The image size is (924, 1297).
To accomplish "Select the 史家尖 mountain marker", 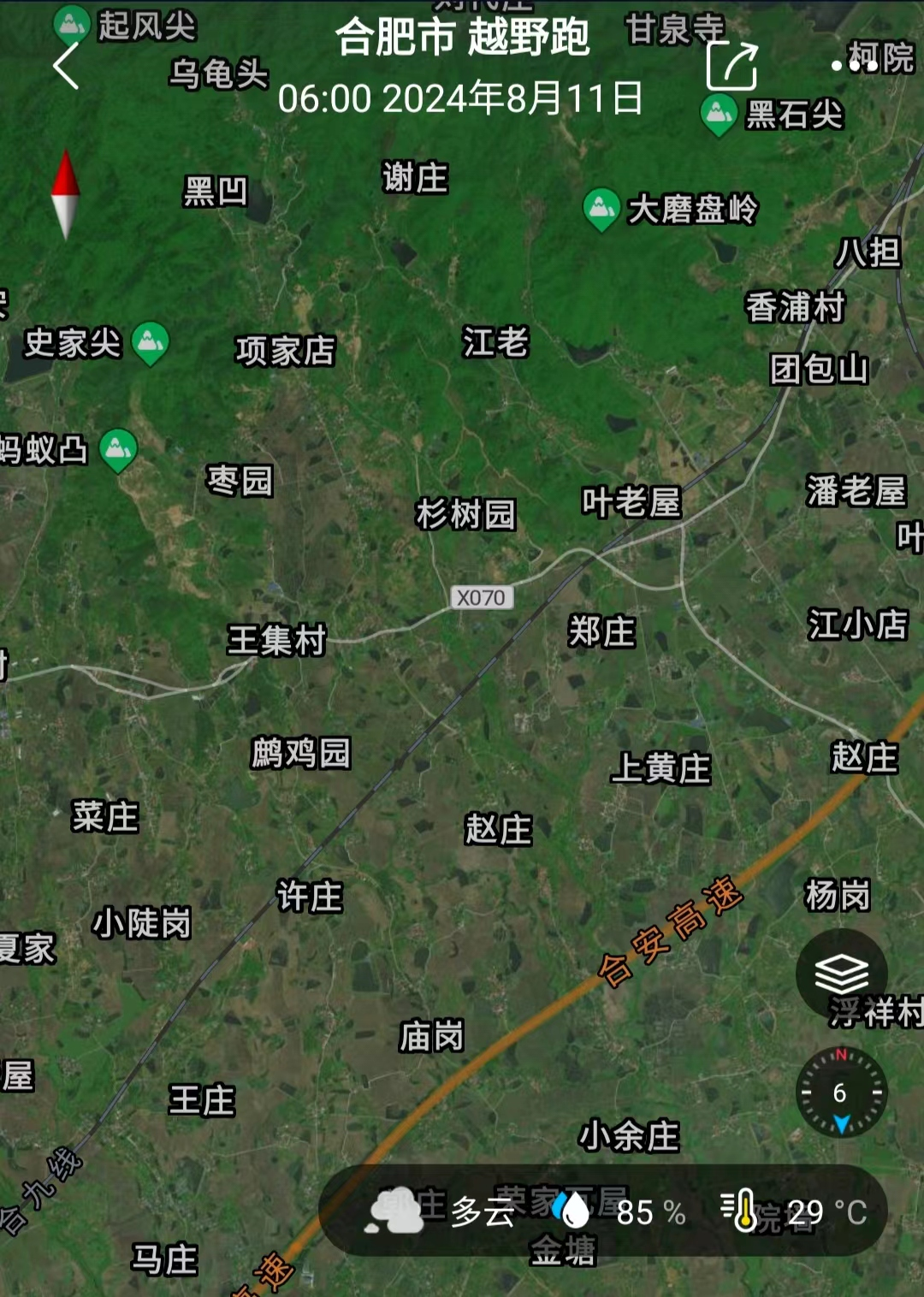I will [151, 342].
